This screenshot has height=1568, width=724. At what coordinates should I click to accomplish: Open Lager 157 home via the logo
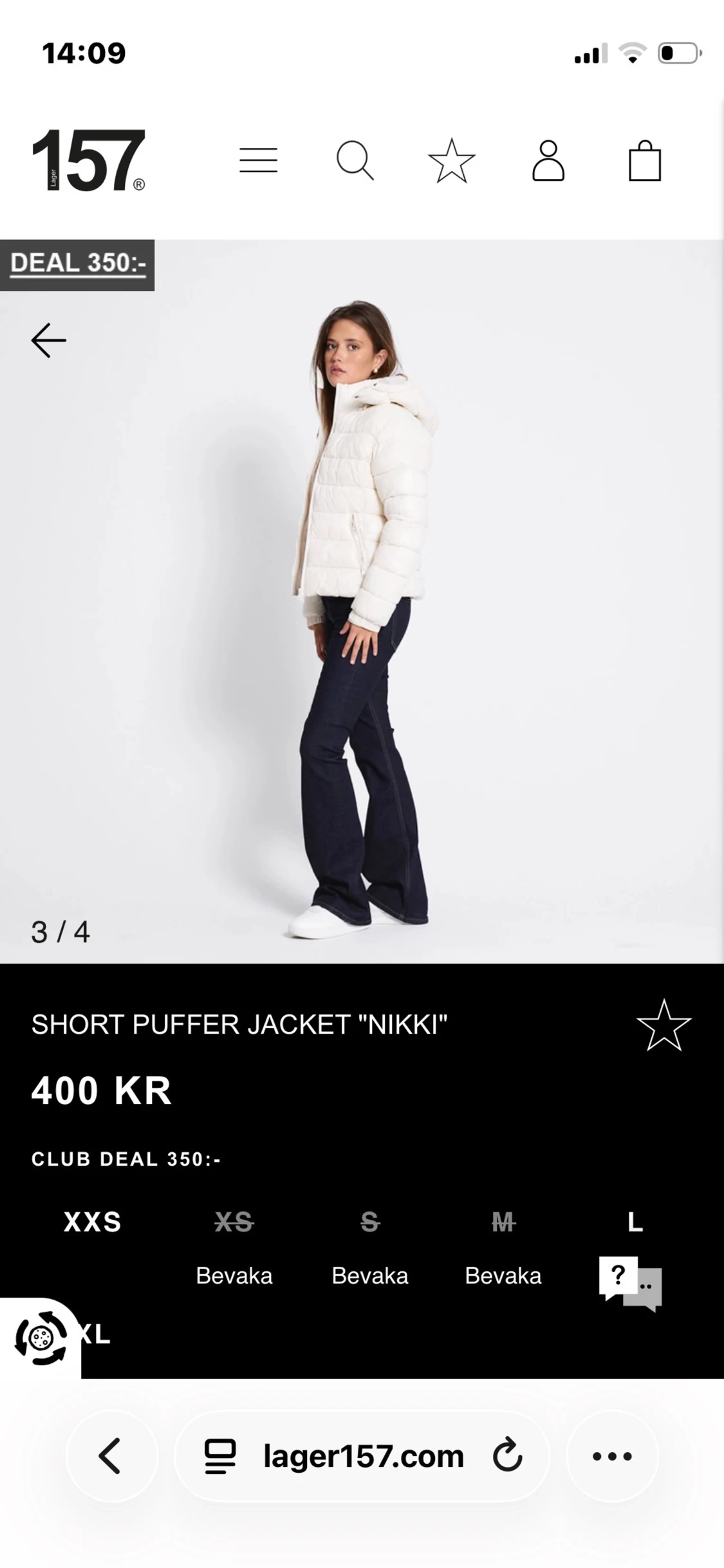click(x=89, y=160)
